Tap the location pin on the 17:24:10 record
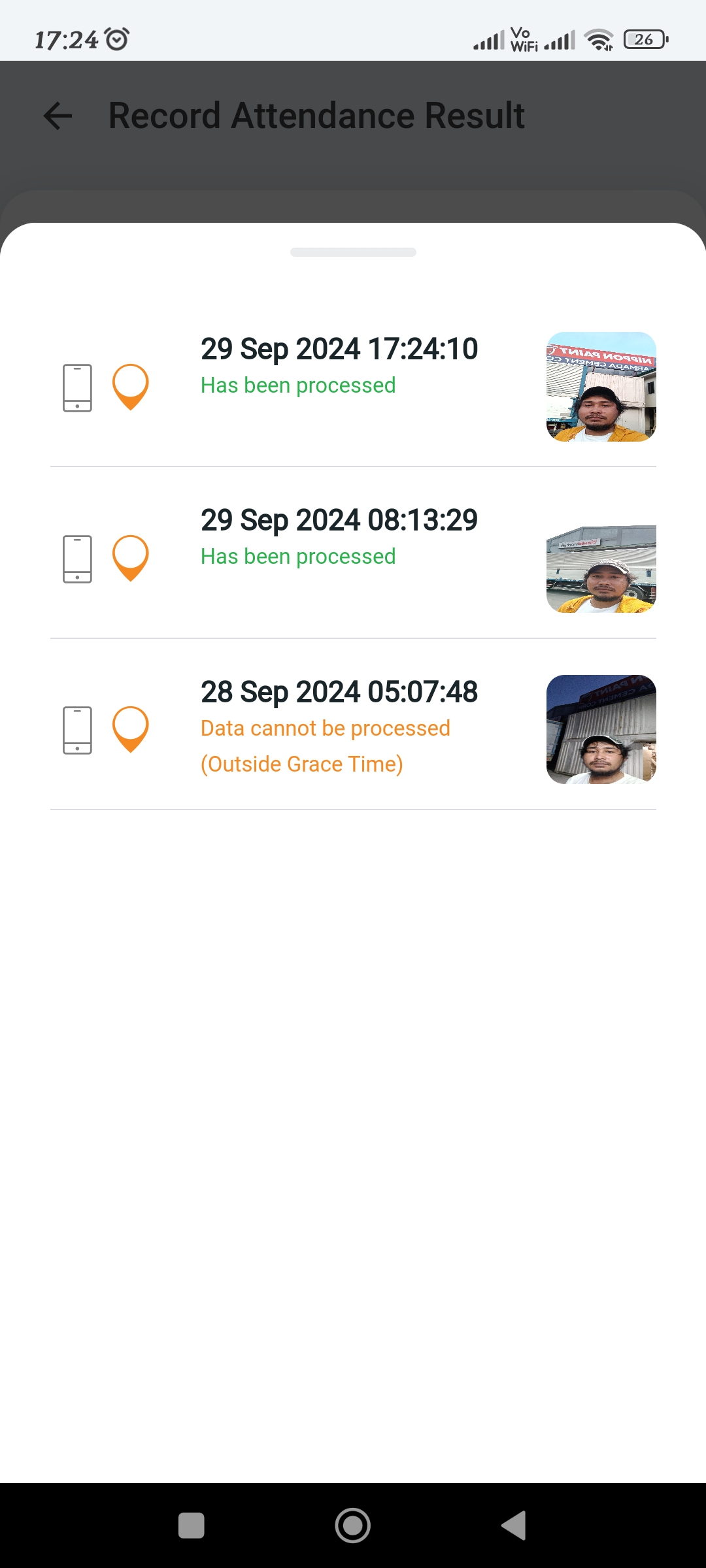This screenshot has height=1568, width=706. [131, 387]
